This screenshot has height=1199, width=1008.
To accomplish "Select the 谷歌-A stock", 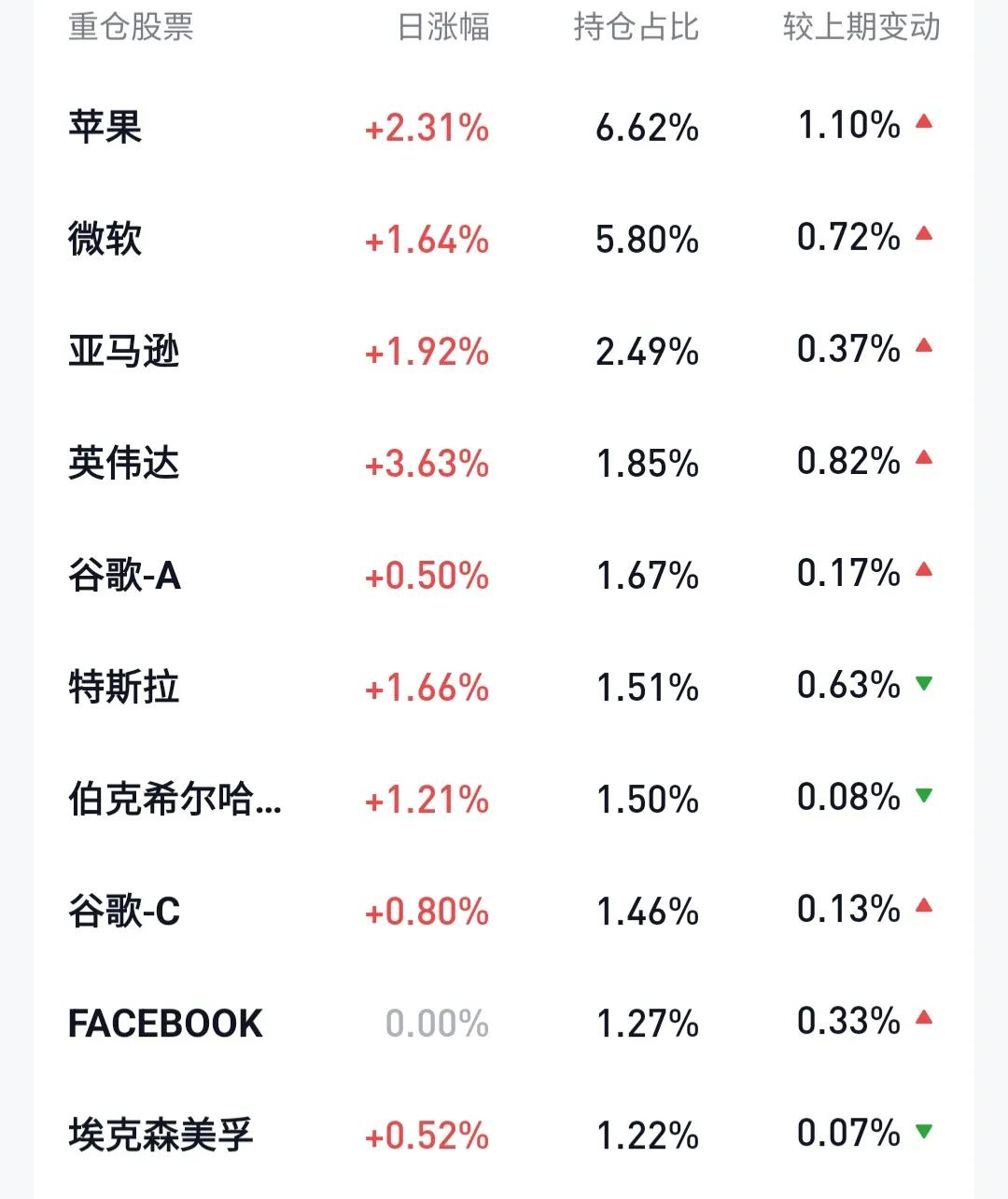I will tap(123, 575).
